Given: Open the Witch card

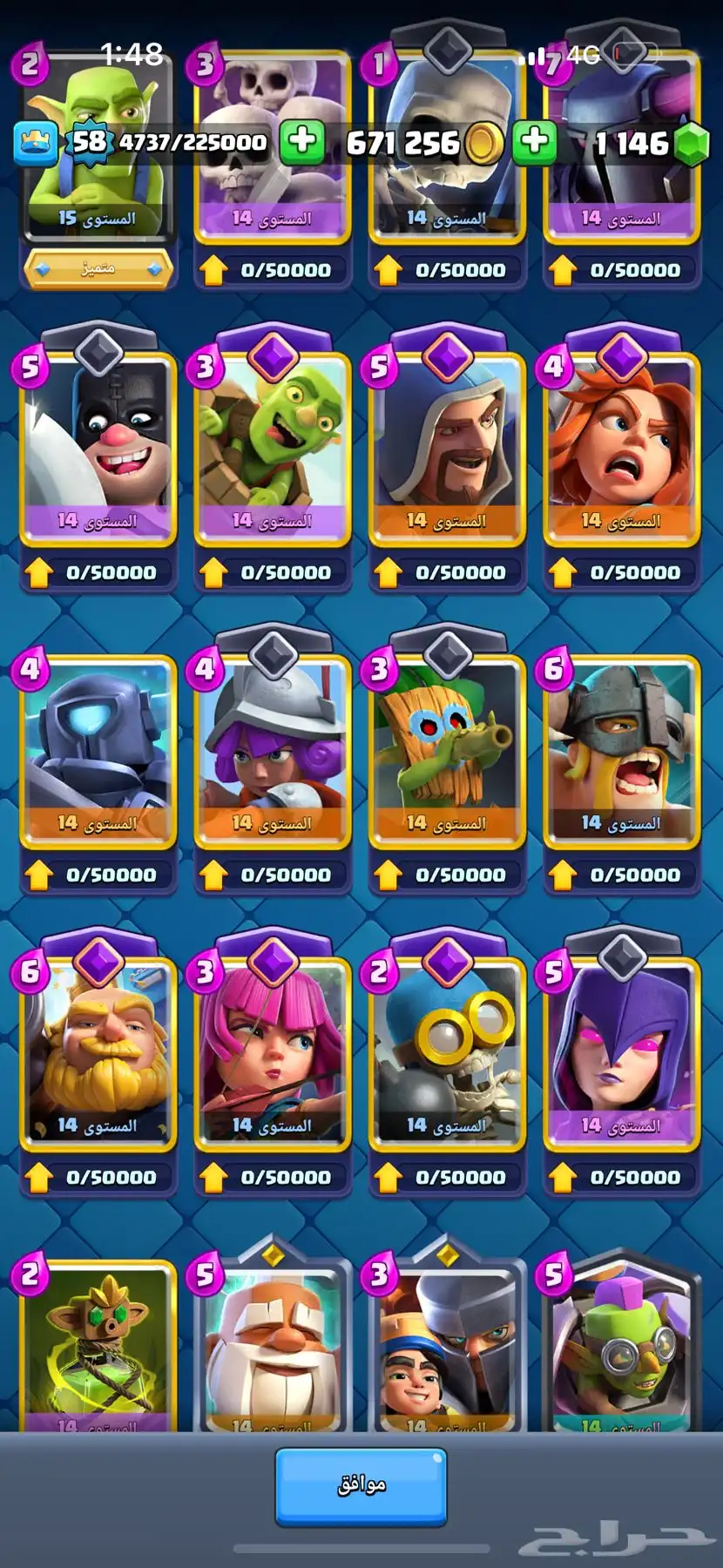Looking at the screenshot, I should click(x=621, y=1053).
